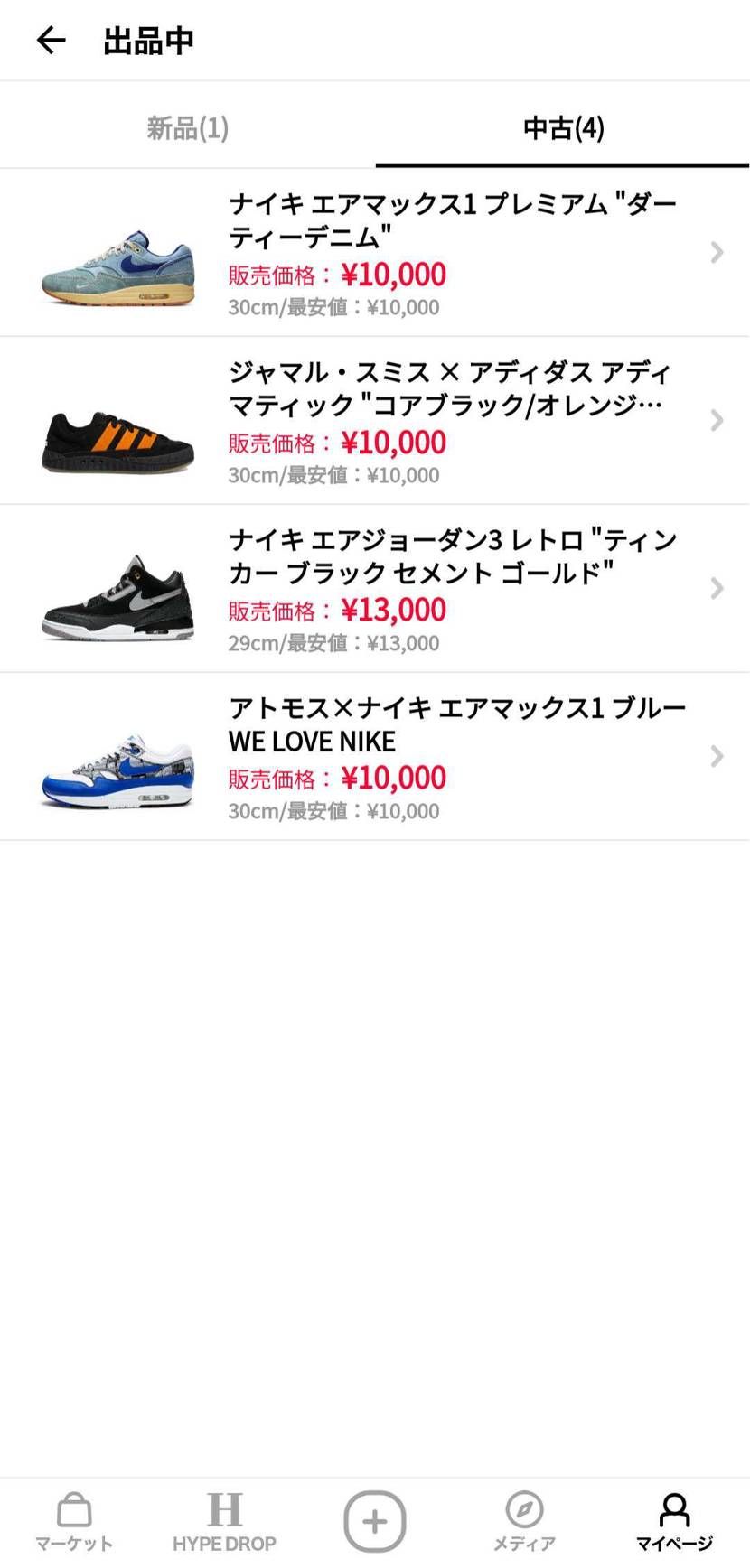Screen dimensions: 750x1568
Task: Tap the back arrow in the header
Action: point(50,41)
